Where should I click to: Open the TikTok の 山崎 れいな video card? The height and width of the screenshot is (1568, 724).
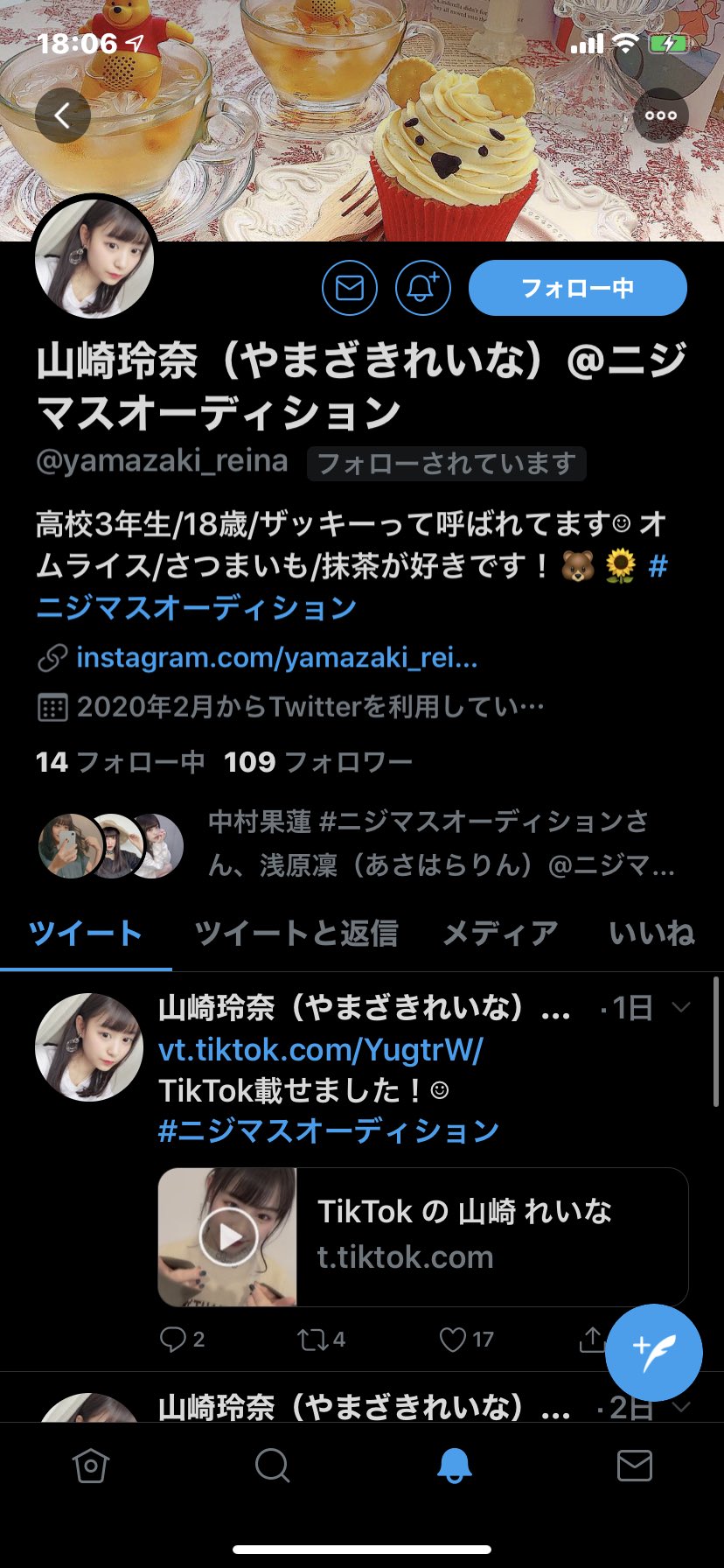coord(423,1236)
